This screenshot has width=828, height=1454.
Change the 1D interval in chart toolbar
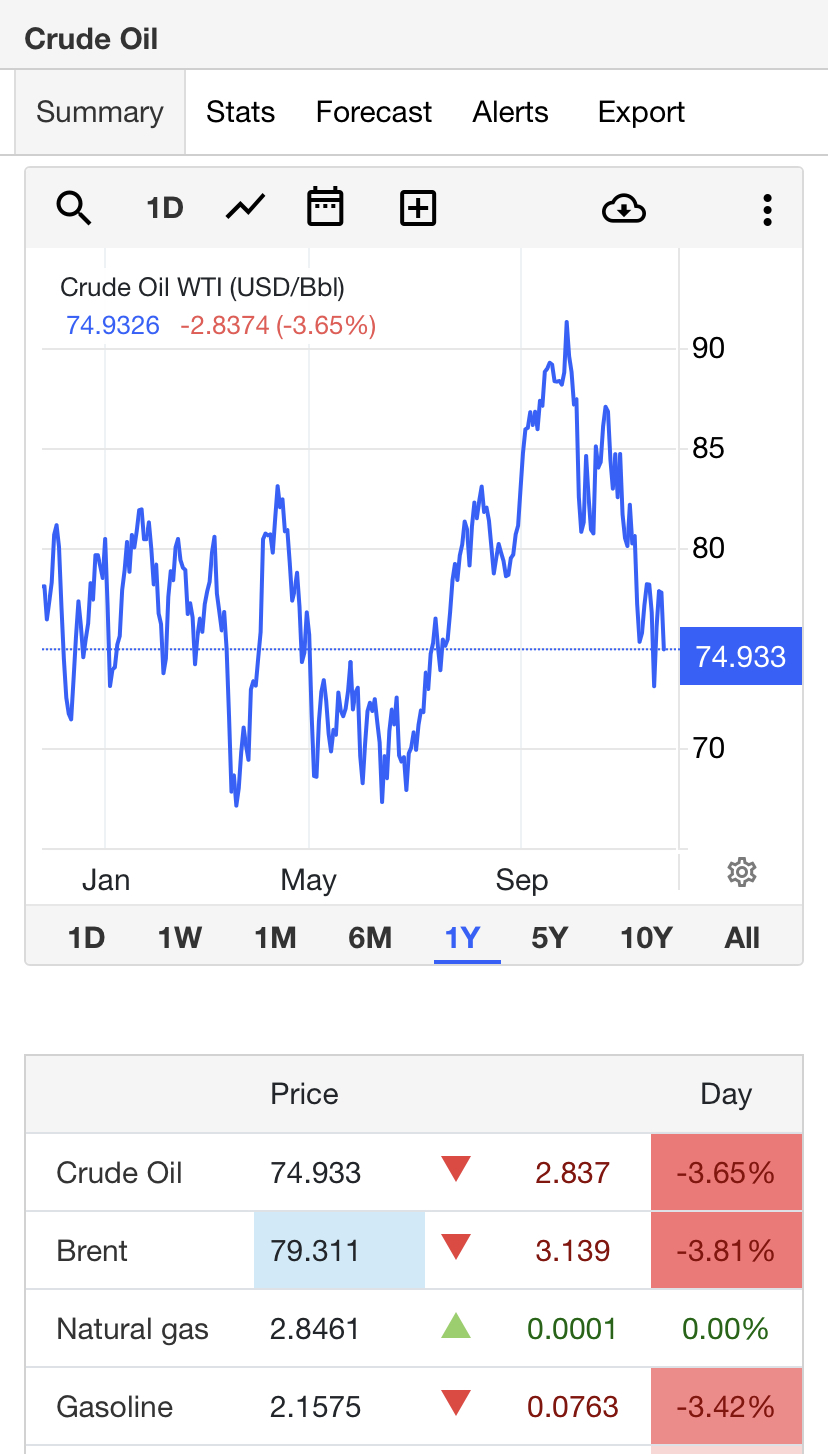[165, 208]
